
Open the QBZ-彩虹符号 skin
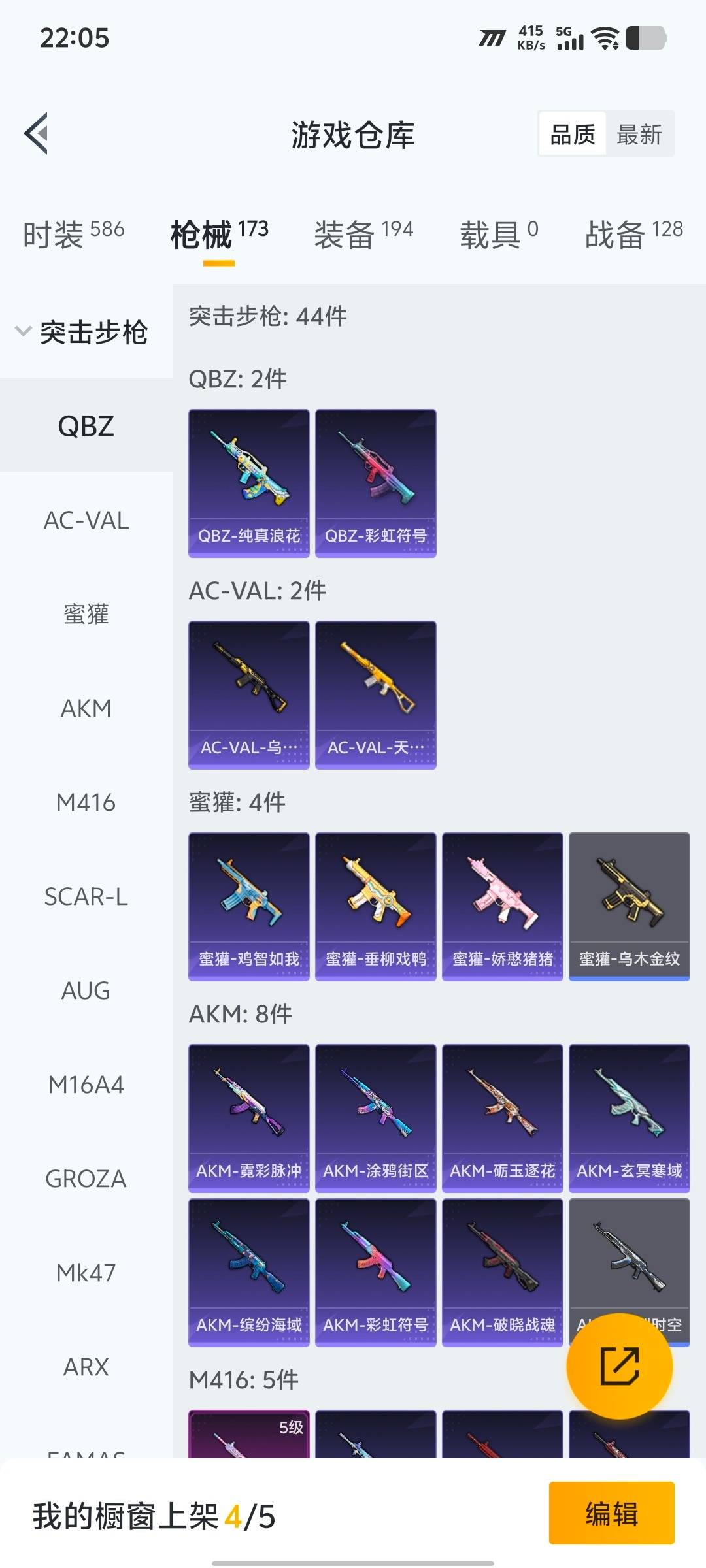[376, 483]
